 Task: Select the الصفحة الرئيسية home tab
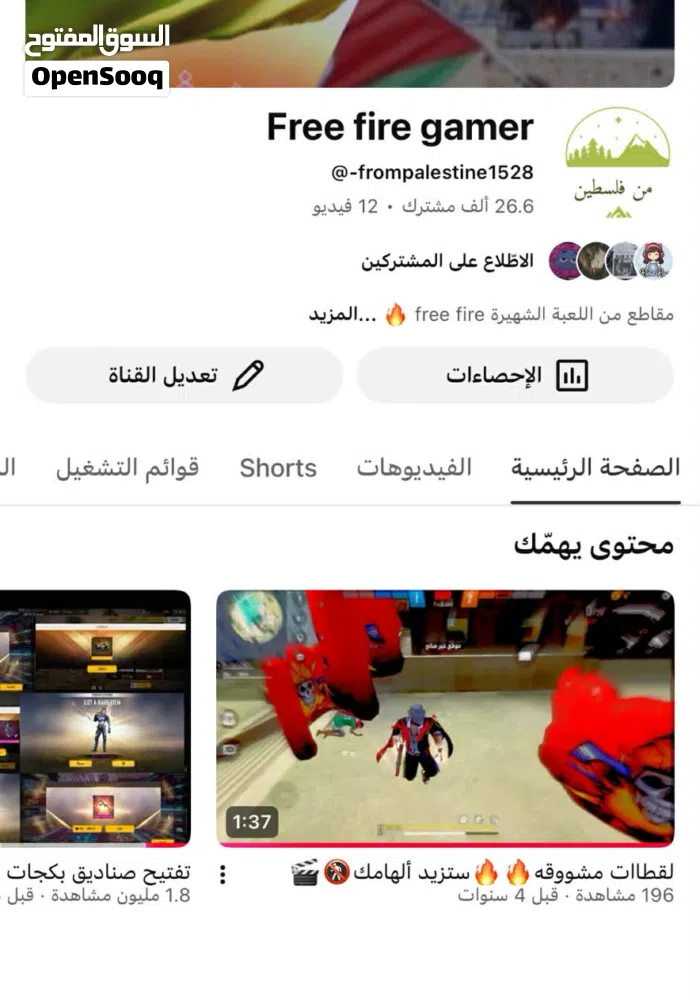click(595, 468)
